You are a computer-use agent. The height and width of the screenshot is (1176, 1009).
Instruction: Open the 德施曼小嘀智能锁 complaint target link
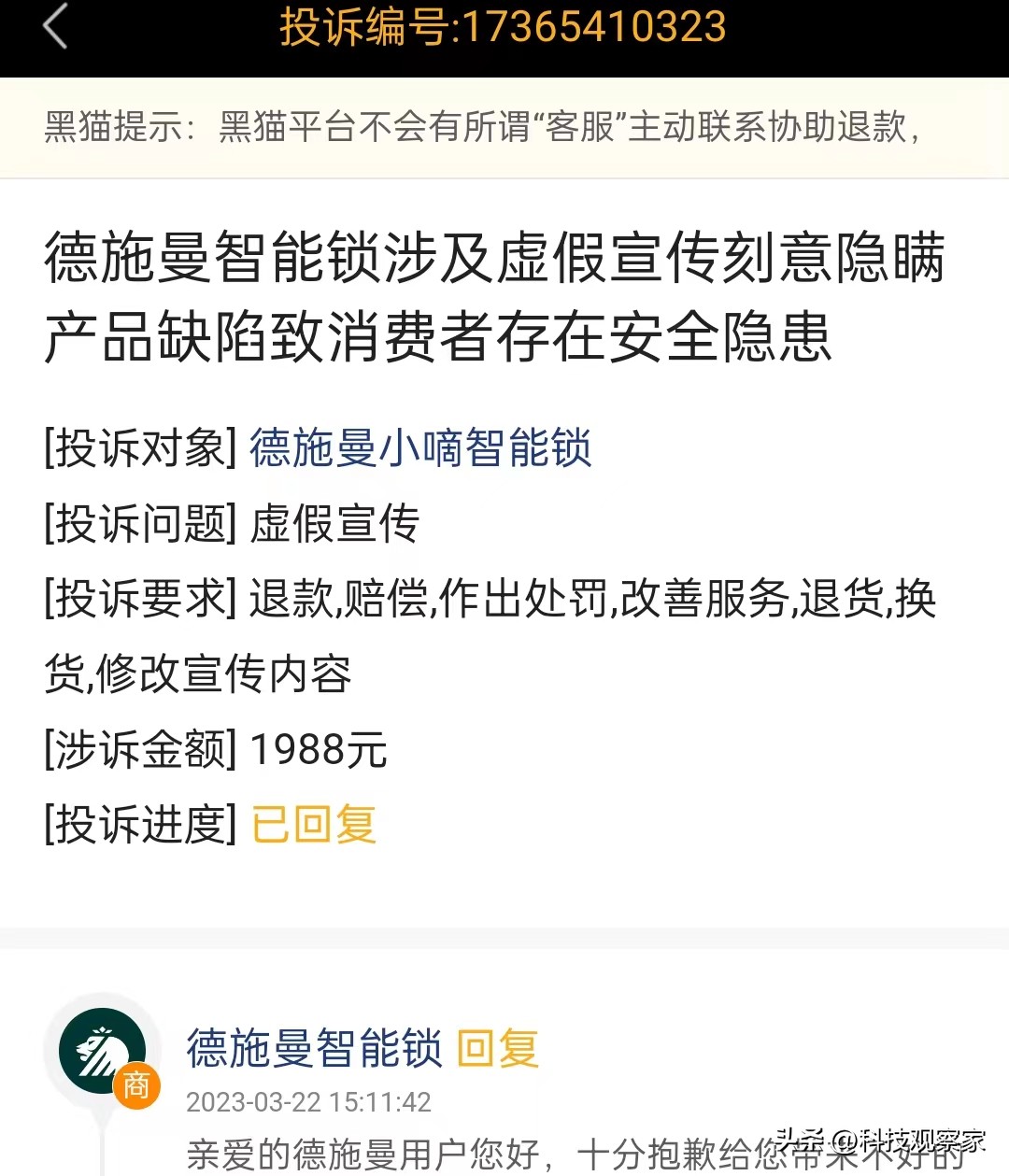pyautogui.click(x=419, y=449)
